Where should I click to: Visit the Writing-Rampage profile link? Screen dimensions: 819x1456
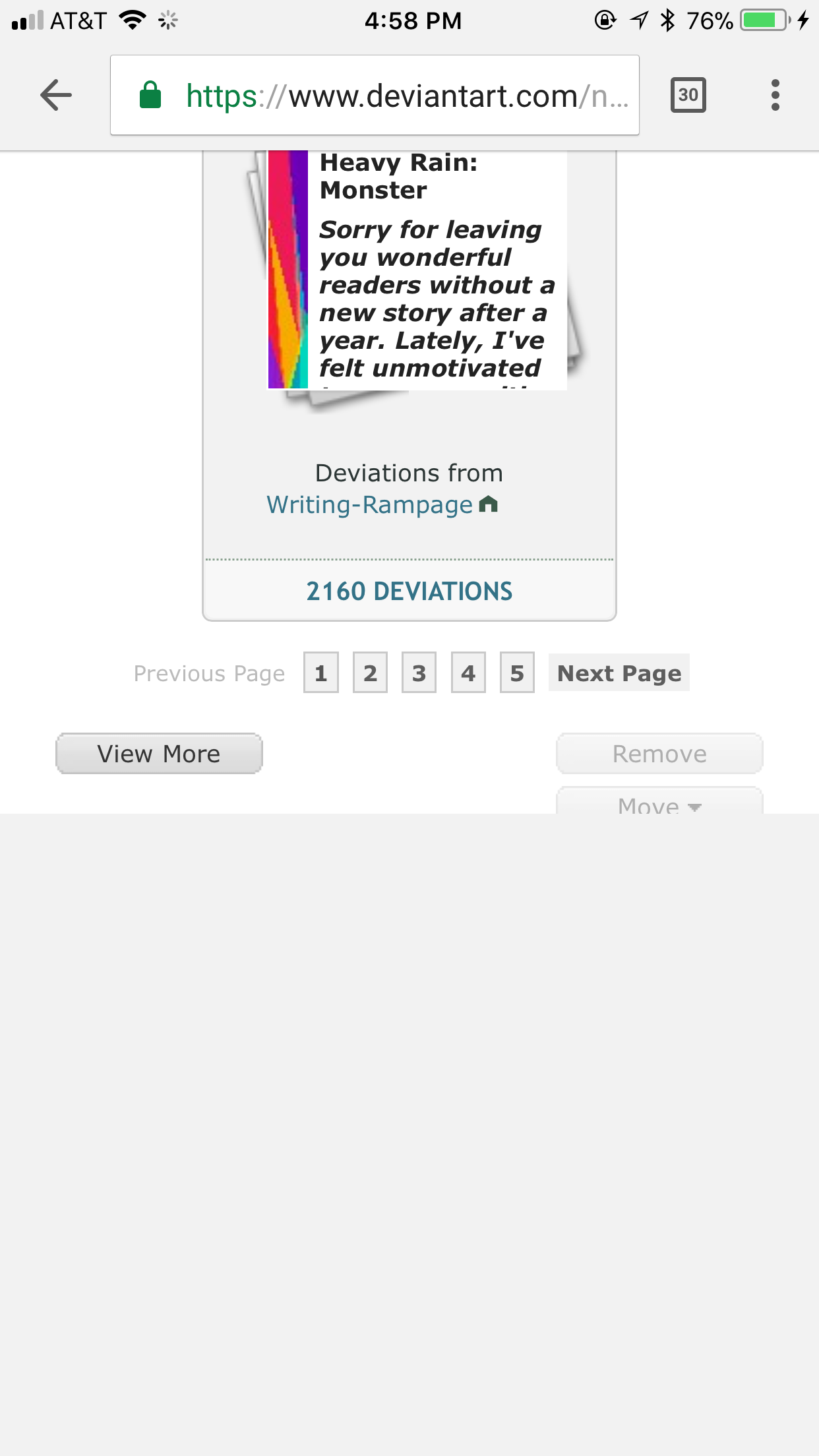(x=369, y=505)
